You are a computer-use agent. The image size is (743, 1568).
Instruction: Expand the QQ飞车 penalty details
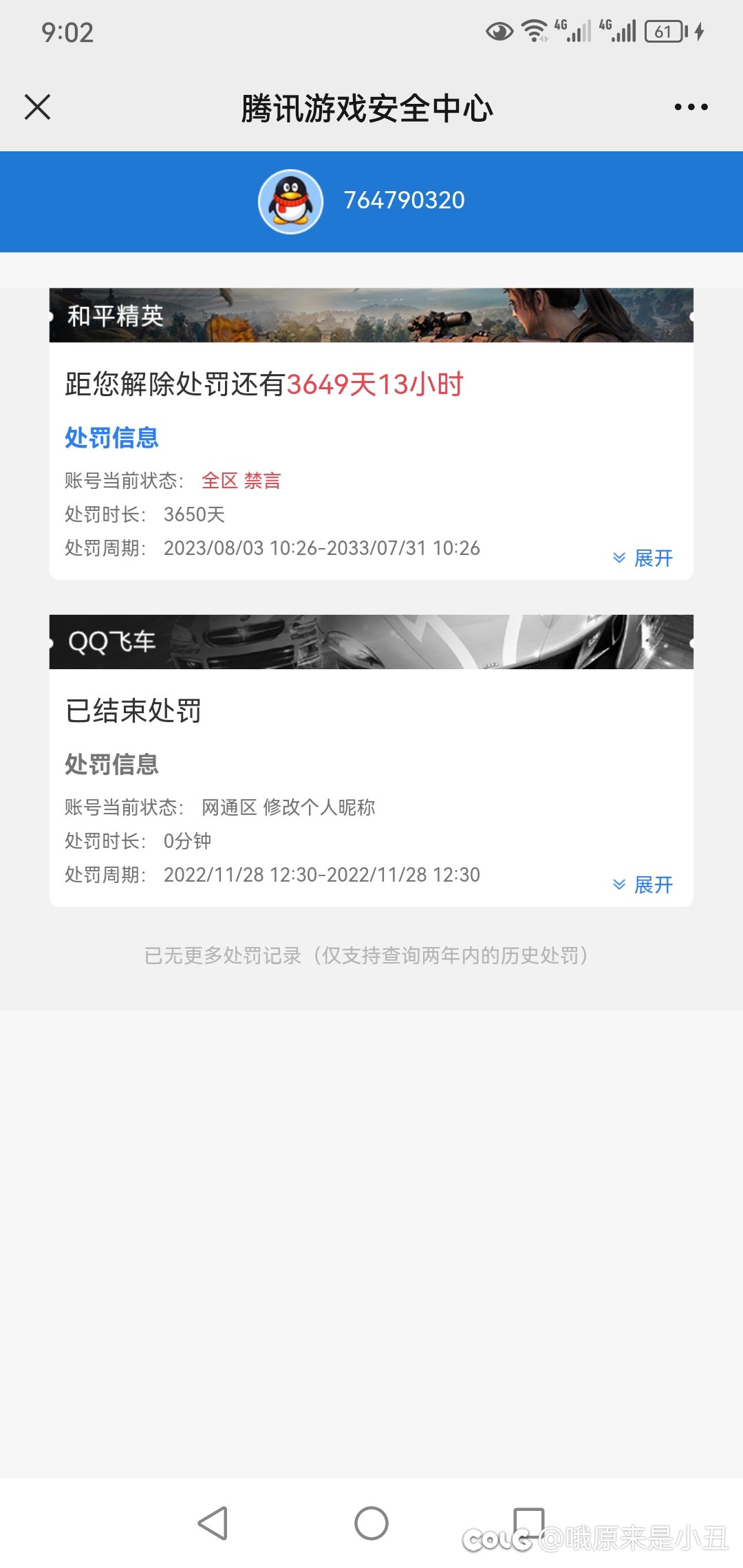[x=643, y=885]
